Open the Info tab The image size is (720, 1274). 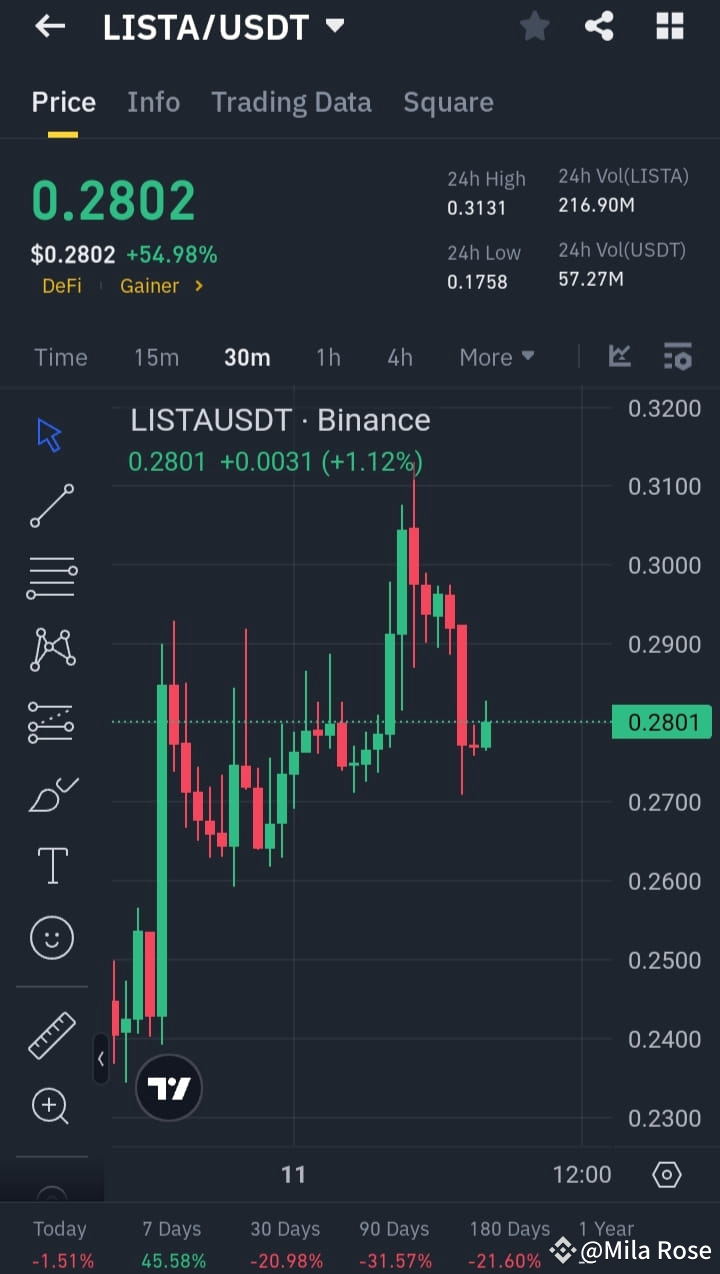[153, 101]
